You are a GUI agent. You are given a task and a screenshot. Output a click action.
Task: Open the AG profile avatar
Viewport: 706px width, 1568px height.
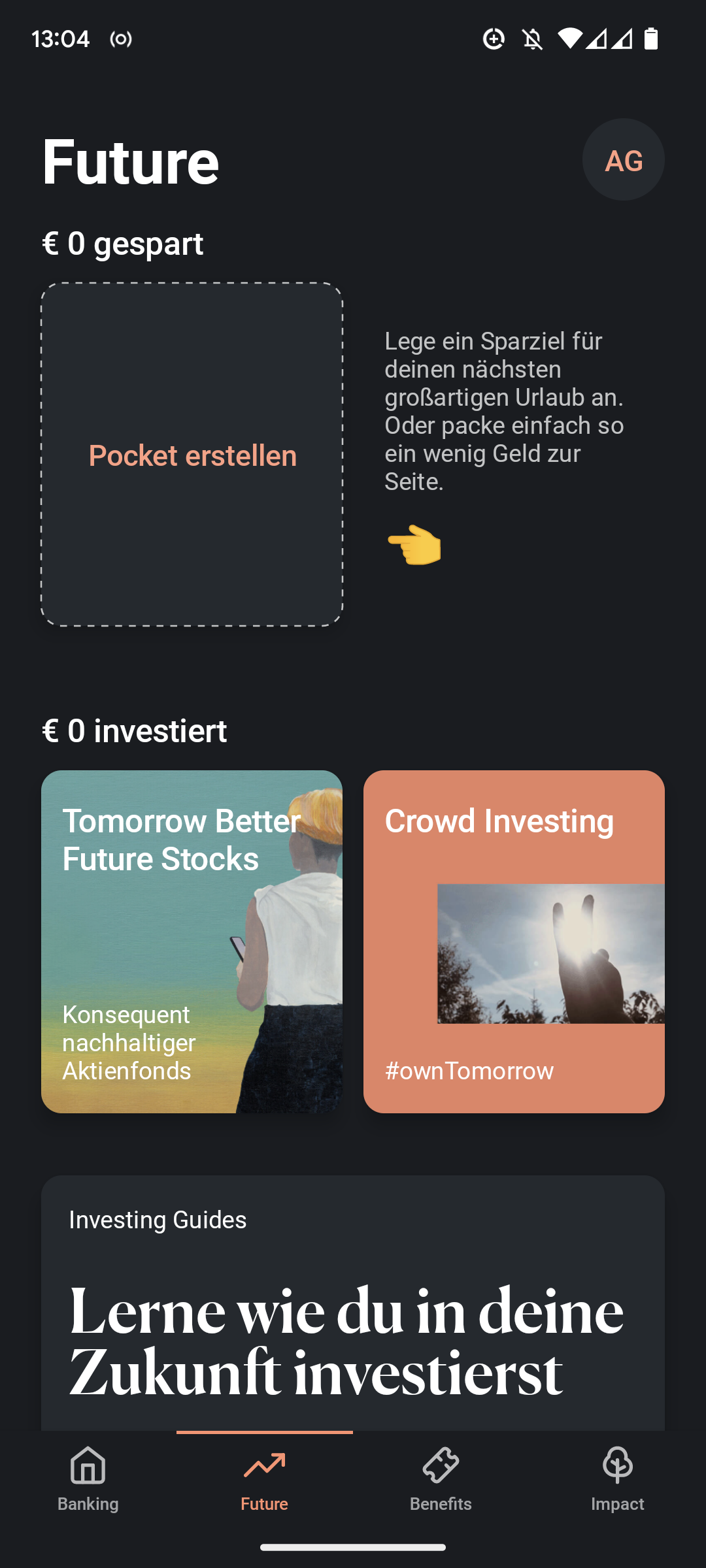pos(624,159)
